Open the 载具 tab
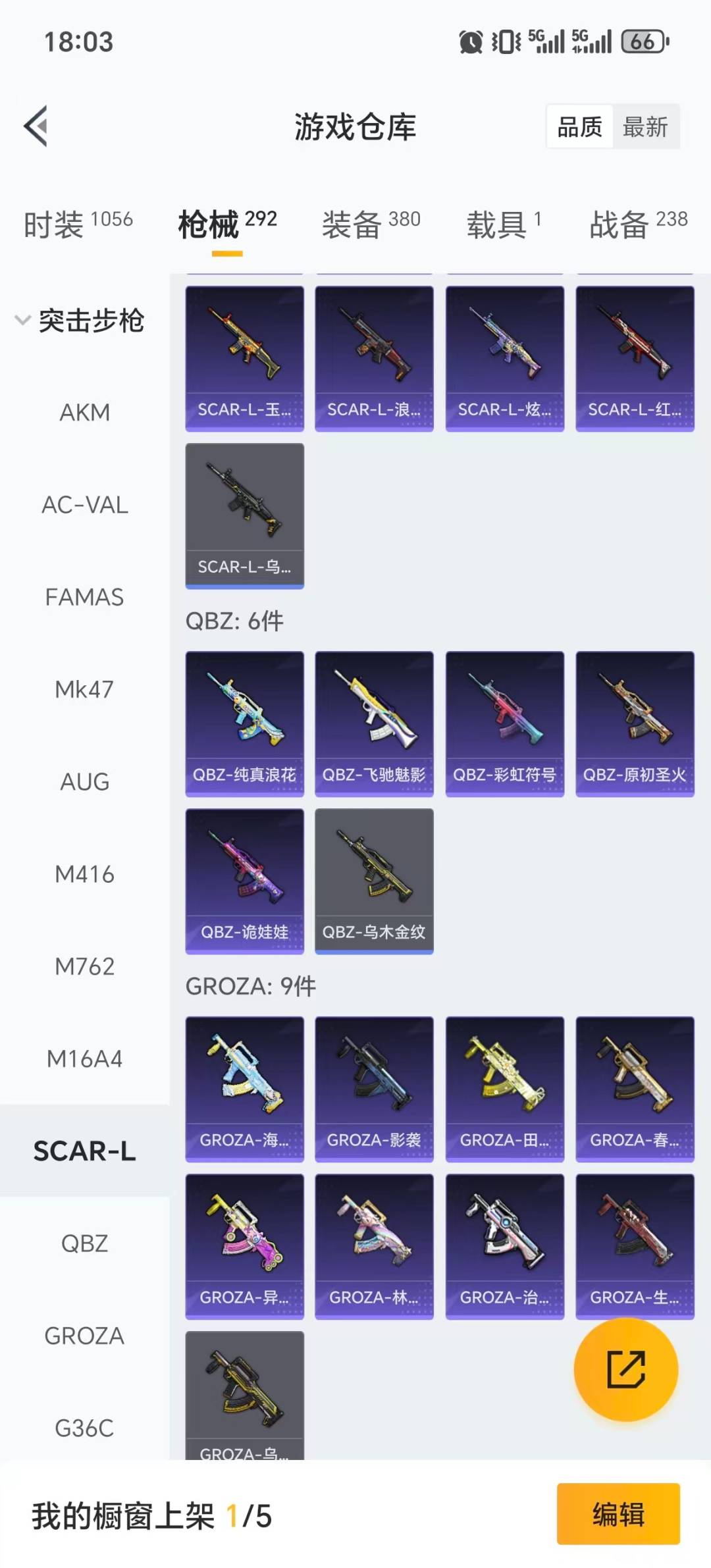 [504, 224]
